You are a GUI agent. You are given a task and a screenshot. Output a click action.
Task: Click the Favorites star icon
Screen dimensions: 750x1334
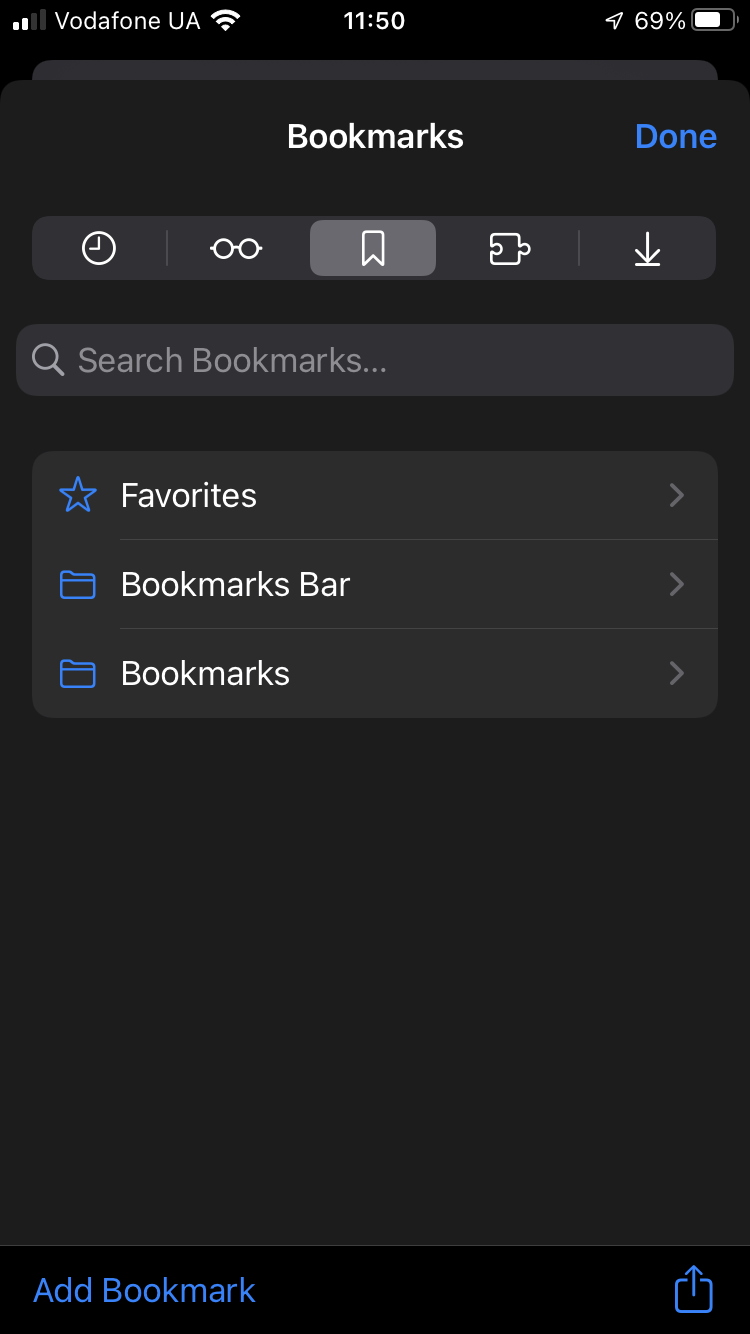pos(77,494)
